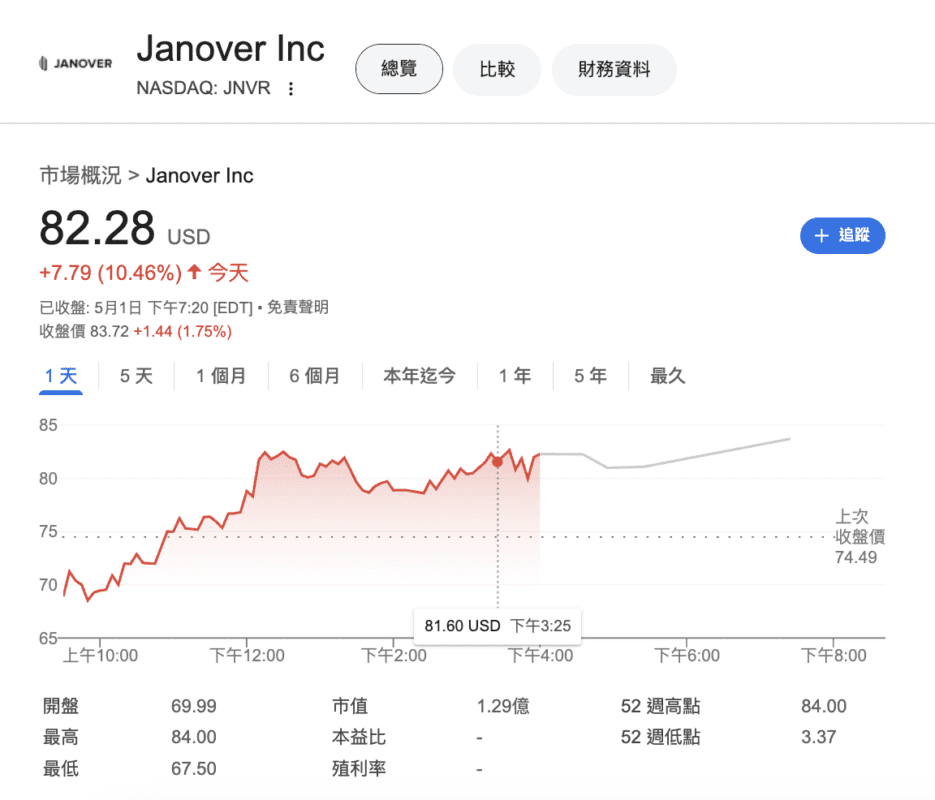
Task: Switch to the 比較 chip
Action: [497, 70]
